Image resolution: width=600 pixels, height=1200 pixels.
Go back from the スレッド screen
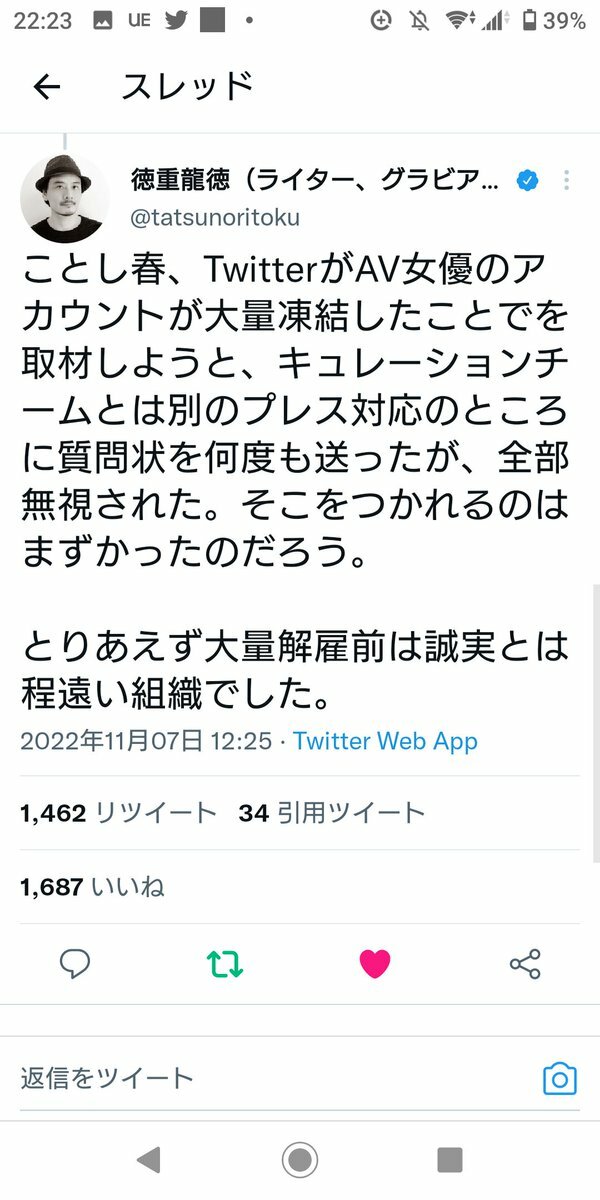coord(46,88)
